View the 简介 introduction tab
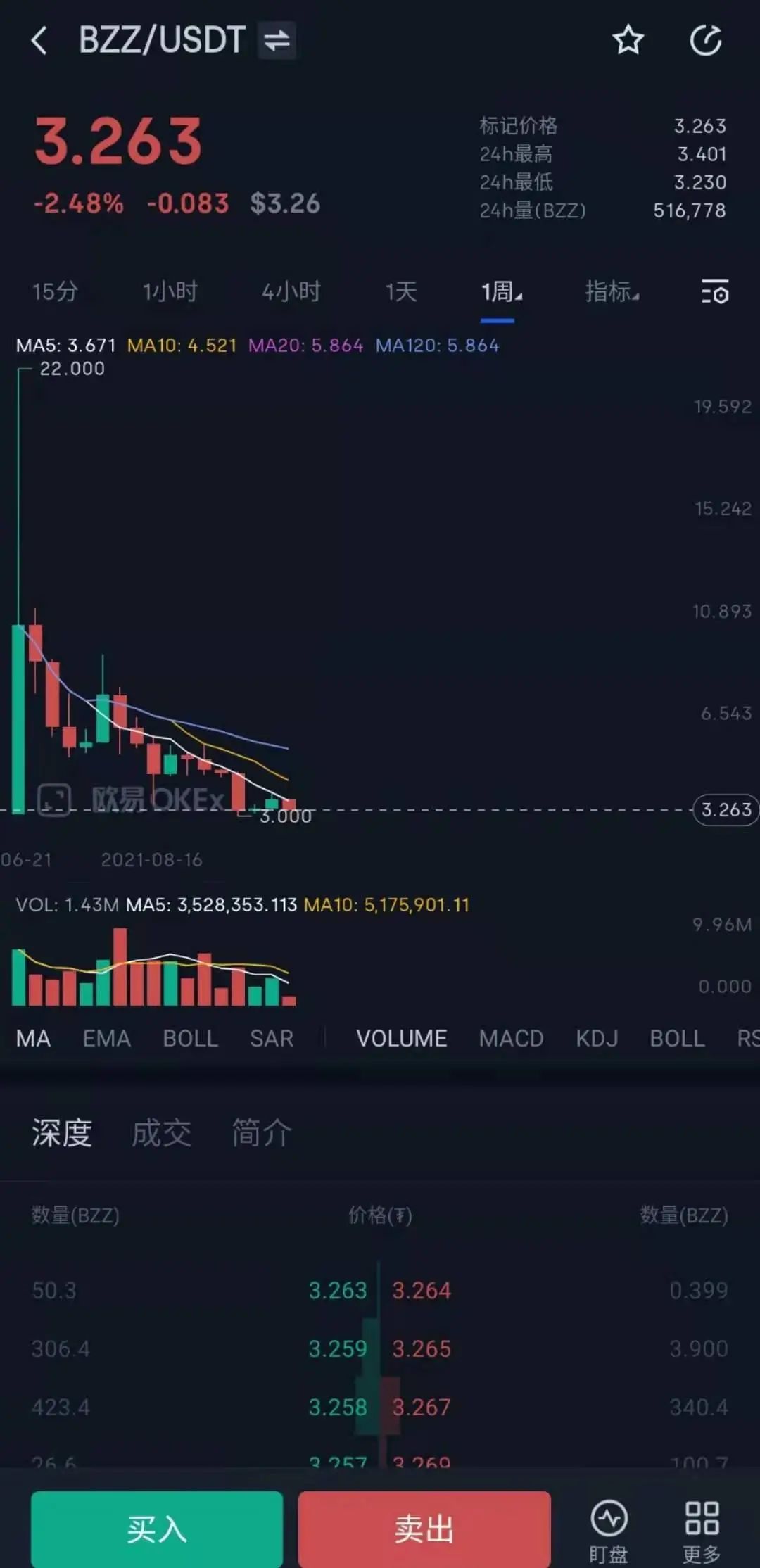The image size is (760, 1568). [x=261, y=1133]
